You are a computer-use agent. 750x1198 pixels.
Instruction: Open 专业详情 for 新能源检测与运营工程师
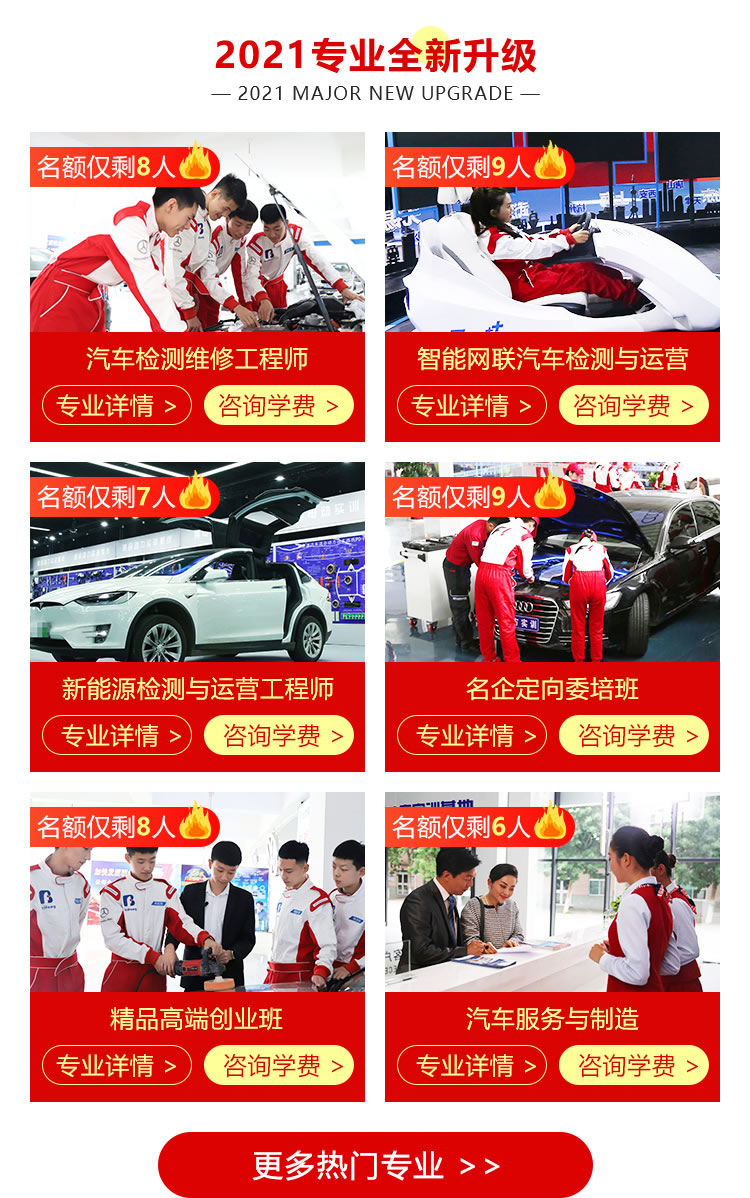(116, 736)
